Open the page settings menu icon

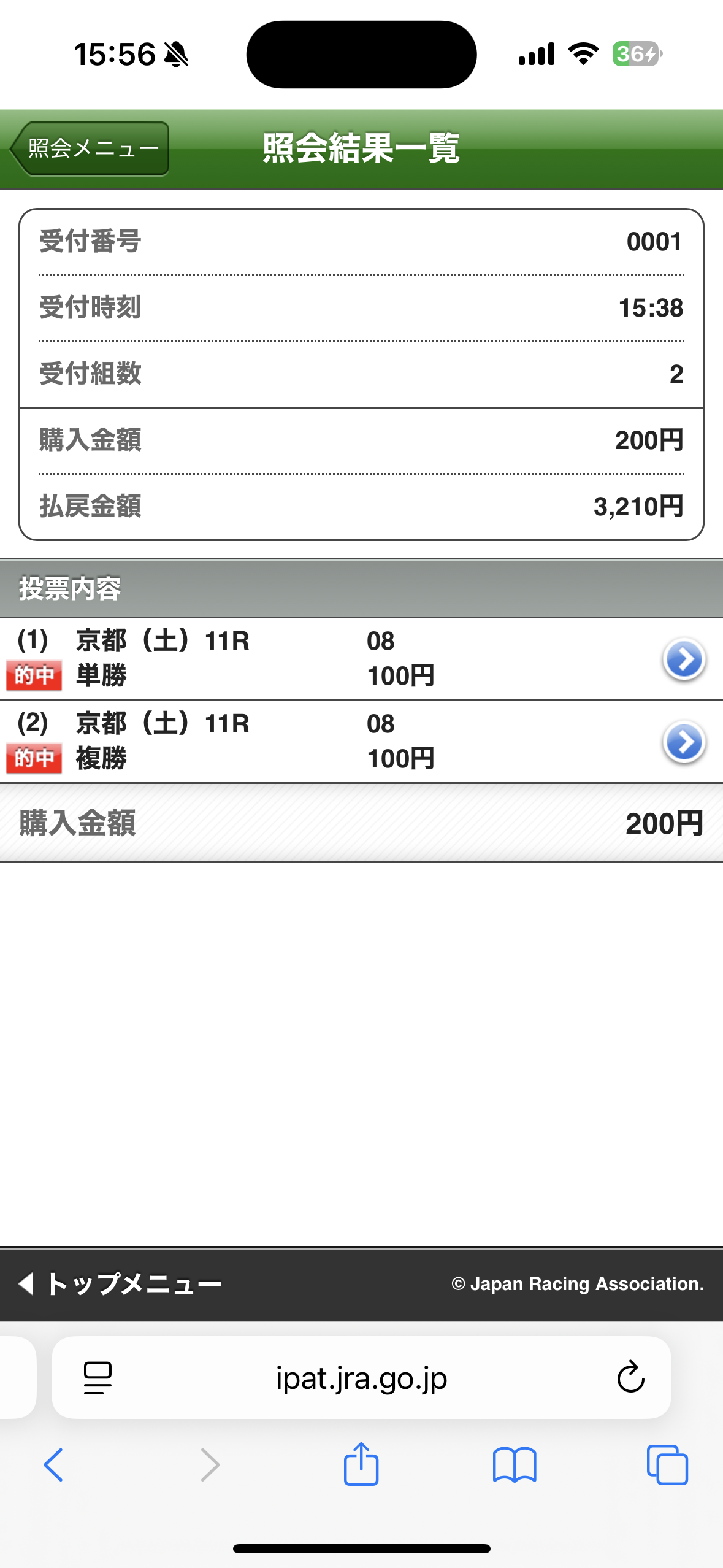pyautogui.click(x=98, y=1378)
